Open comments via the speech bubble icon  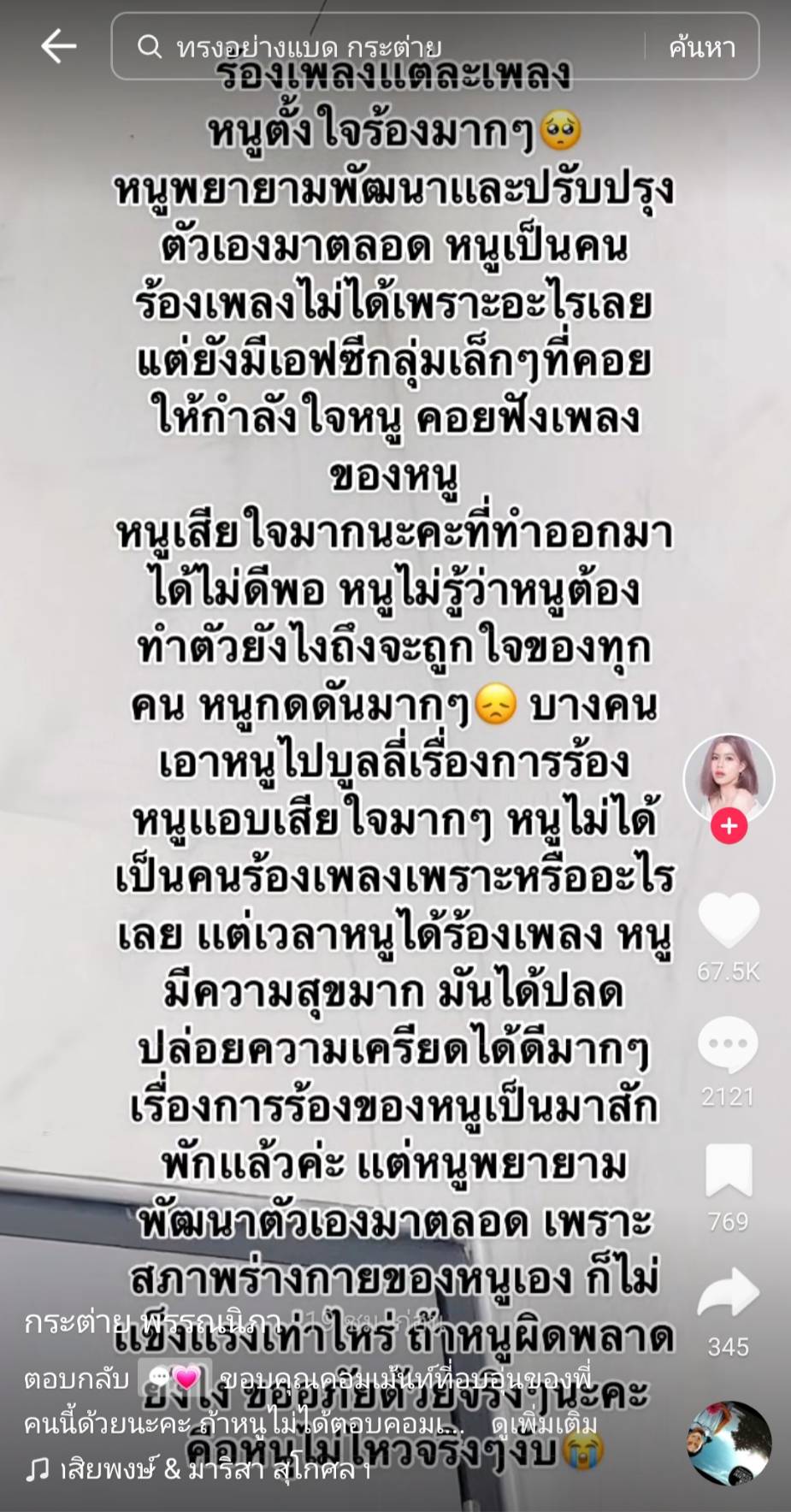pyautogui.click(x=728, y=1042)
